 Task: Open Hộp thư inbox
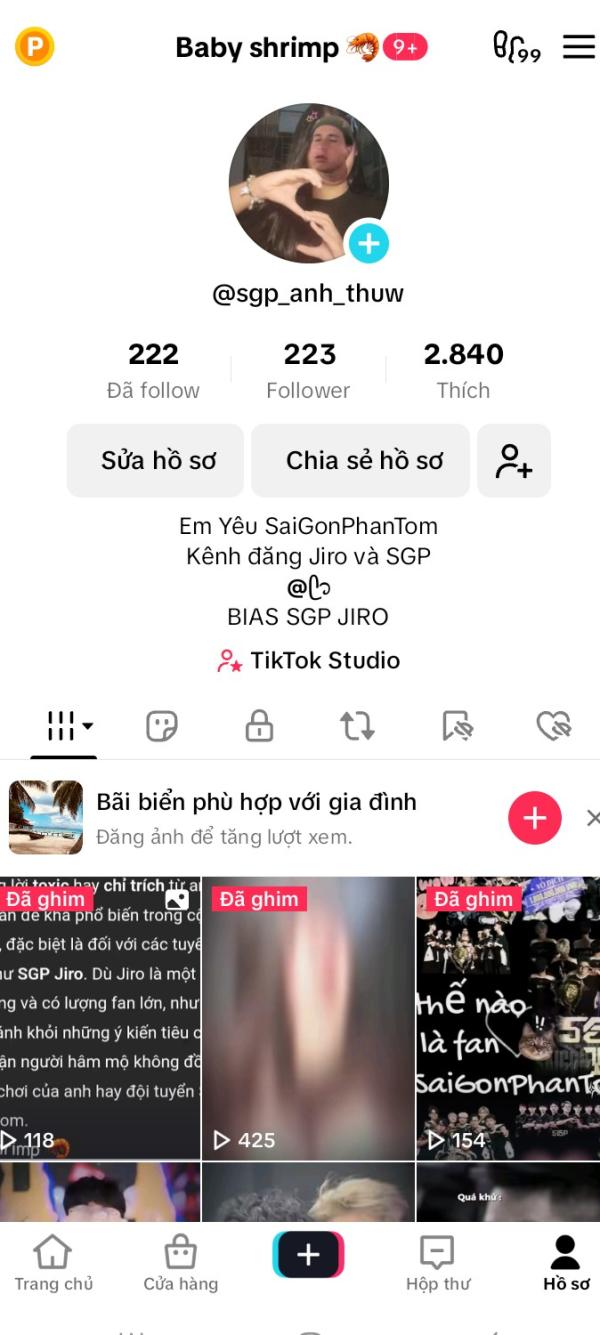click(x=437, y=1262)
